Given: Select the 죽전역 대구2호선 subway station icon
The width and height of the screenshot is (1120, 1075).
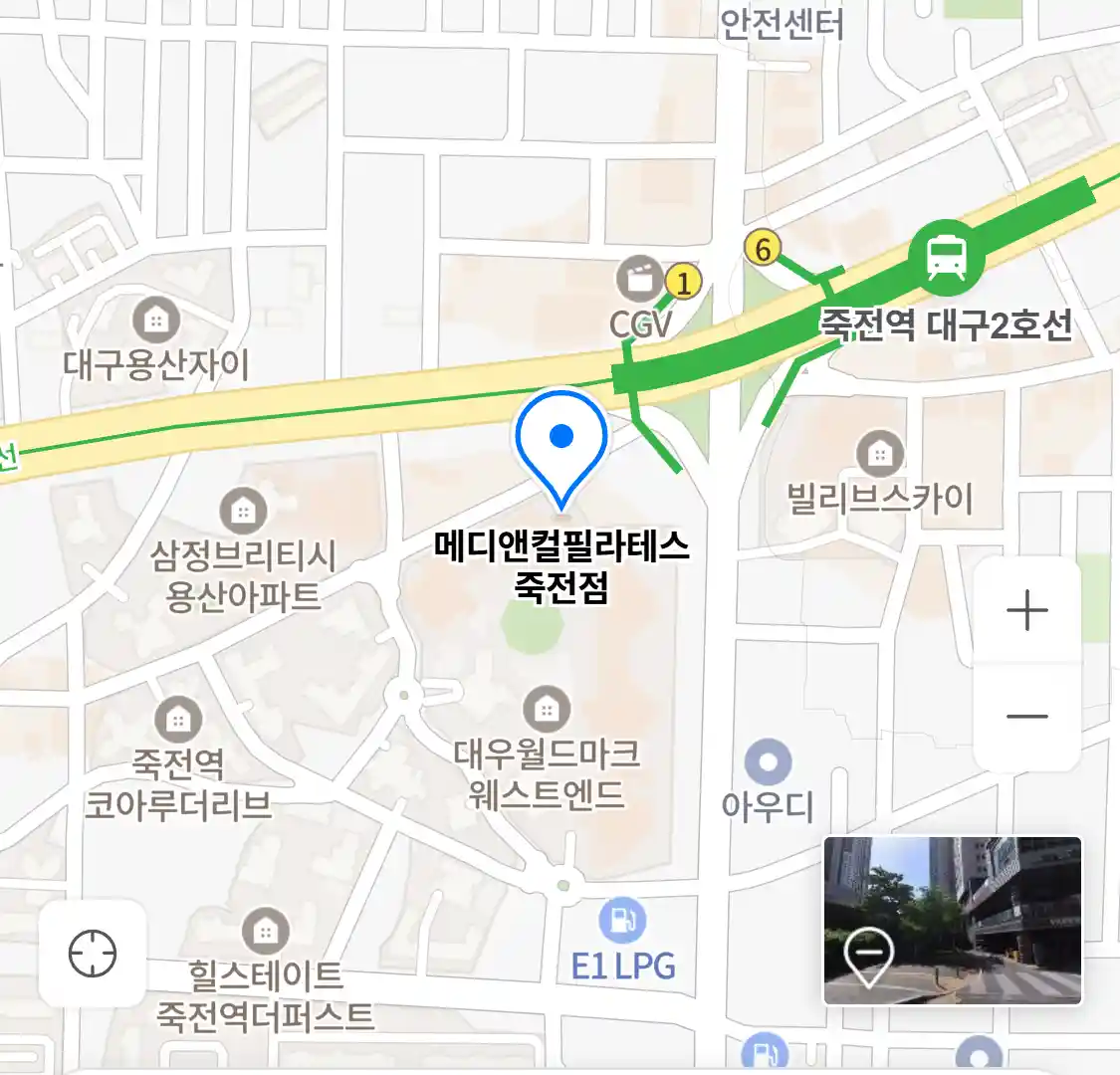Looking at the screenshot, I should 946,258.
